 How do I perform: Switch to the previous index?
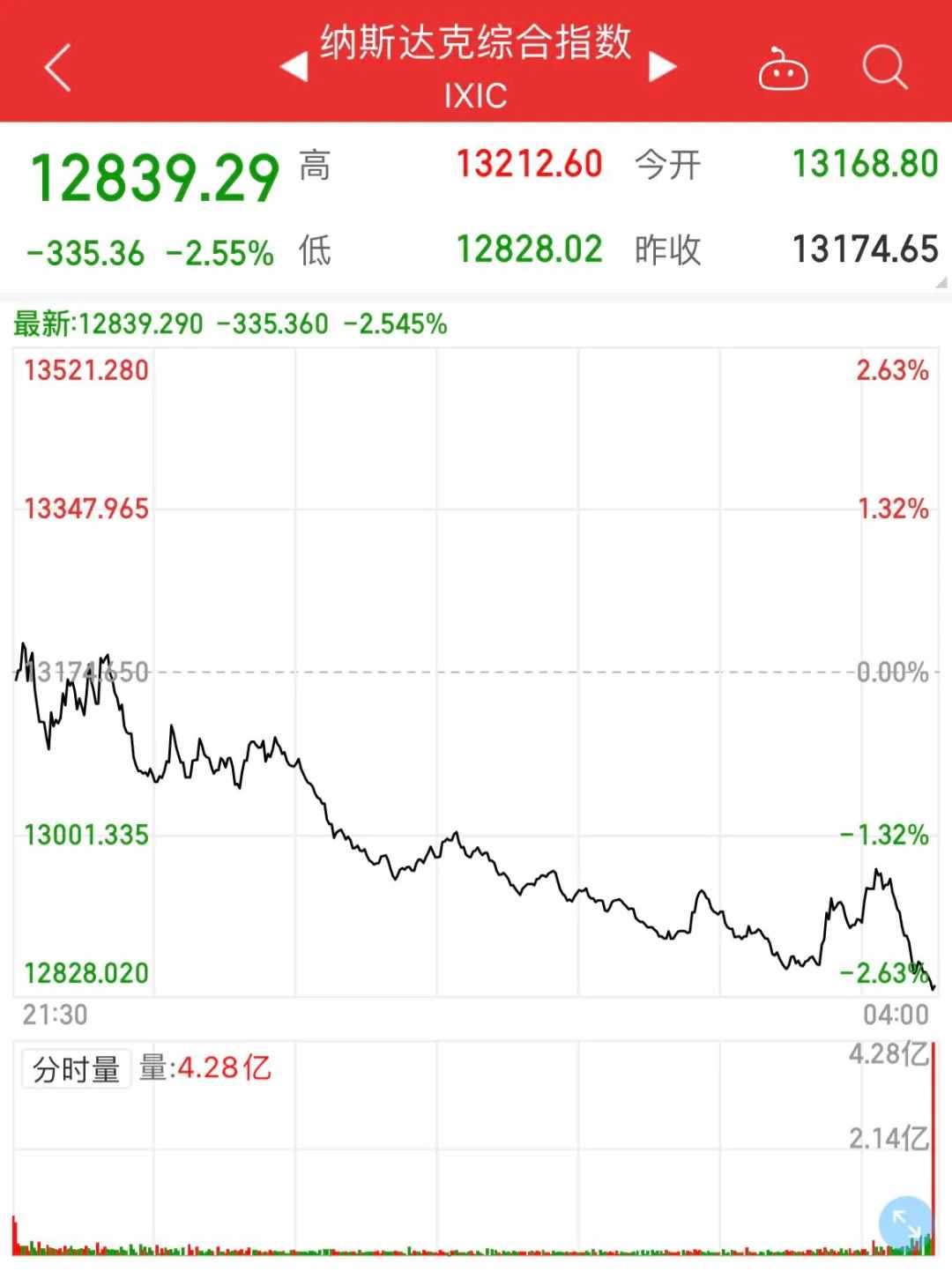coord(294,67)
